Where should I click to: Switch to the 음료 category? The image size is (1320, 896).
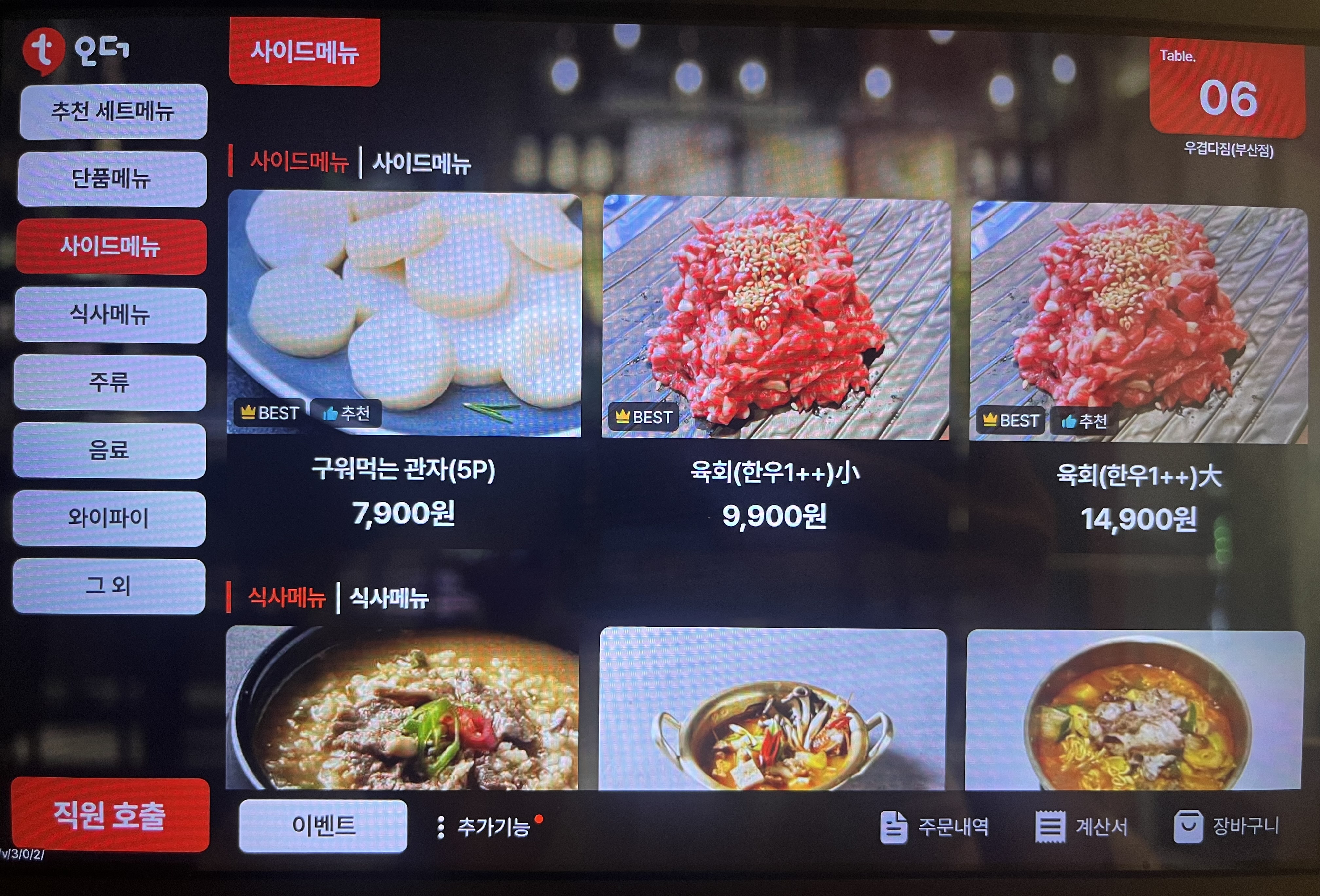pos(109,450)
